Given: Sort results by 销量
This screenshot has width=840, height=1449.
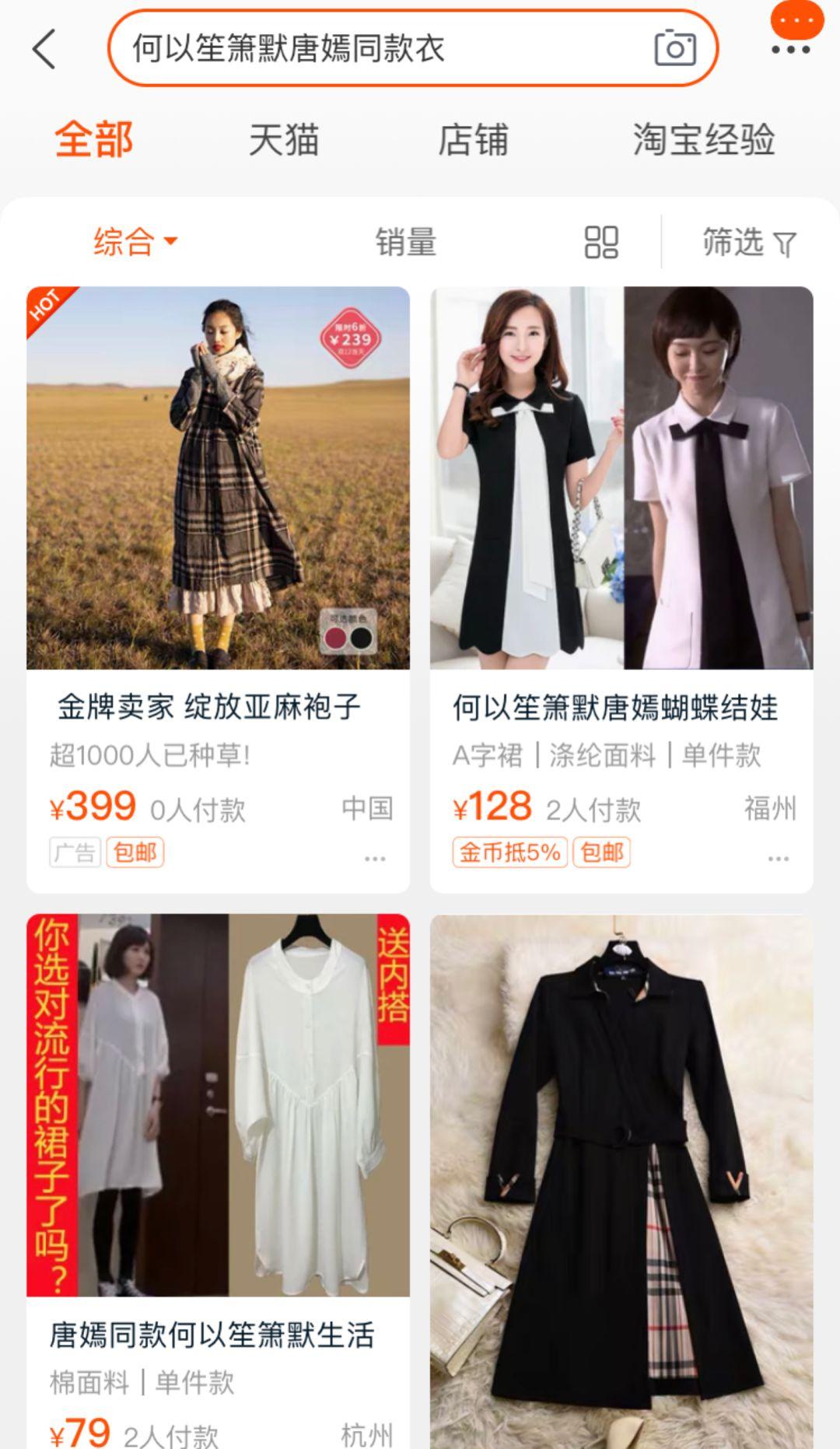Looking at the screenshot, I should point(405,242).
